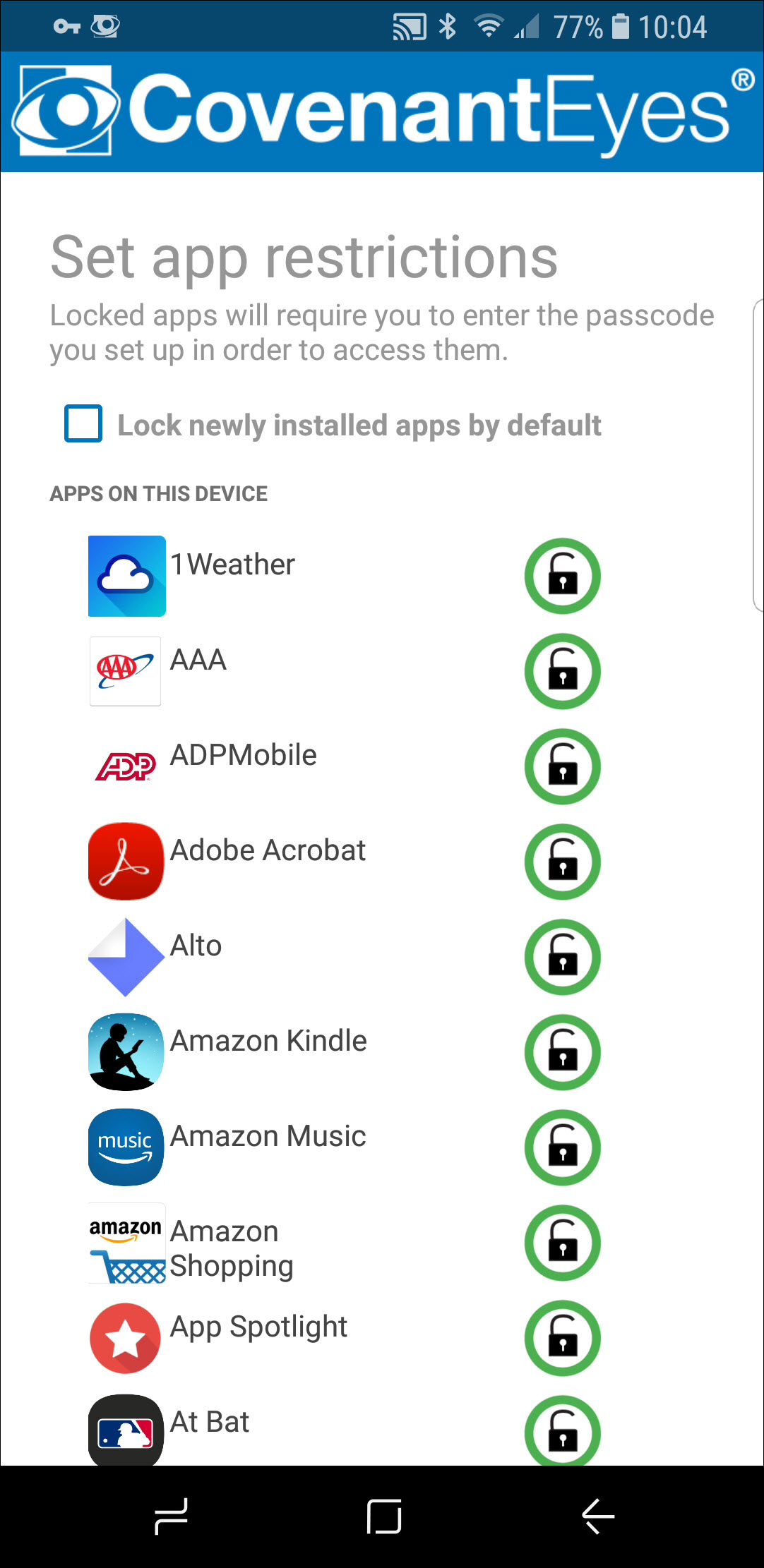This screenshot has width=764, height=1568.
Task: Toggle the Amazon Music lock
Action: click(563, 1147)
